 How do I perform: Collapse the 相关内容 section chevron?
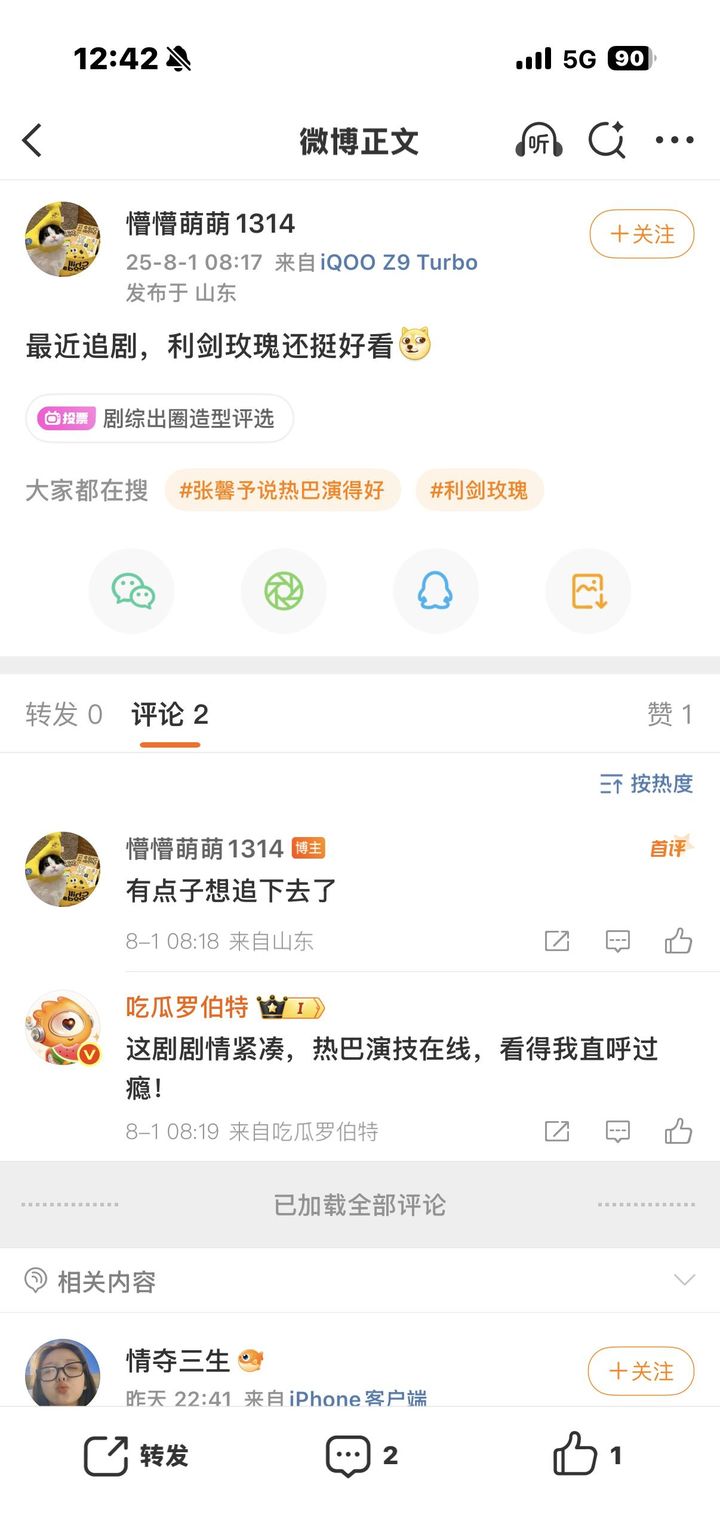[x=685, y=1280]
